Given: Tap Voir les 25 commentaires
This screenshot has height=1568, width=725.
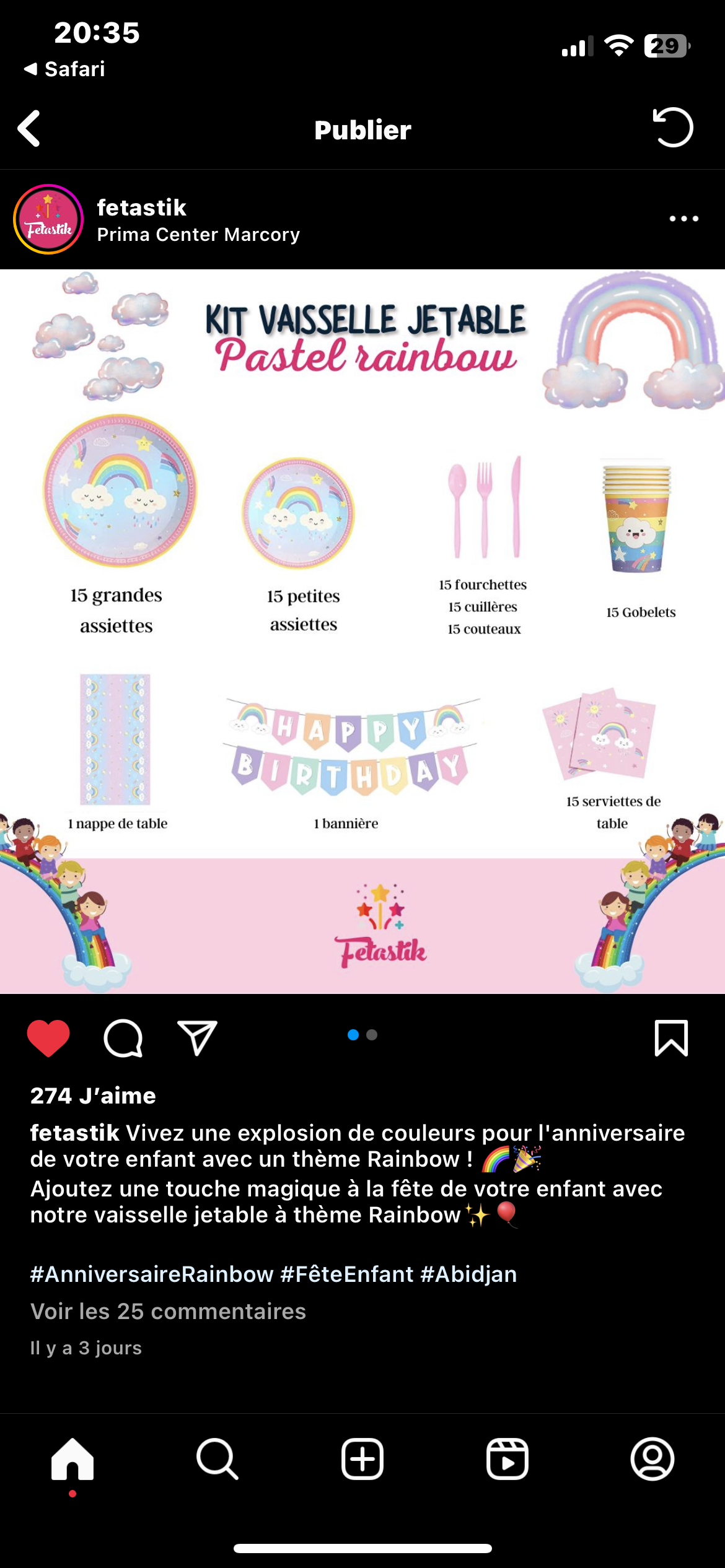Looking at the screenshot, I should pos(168,1311).
